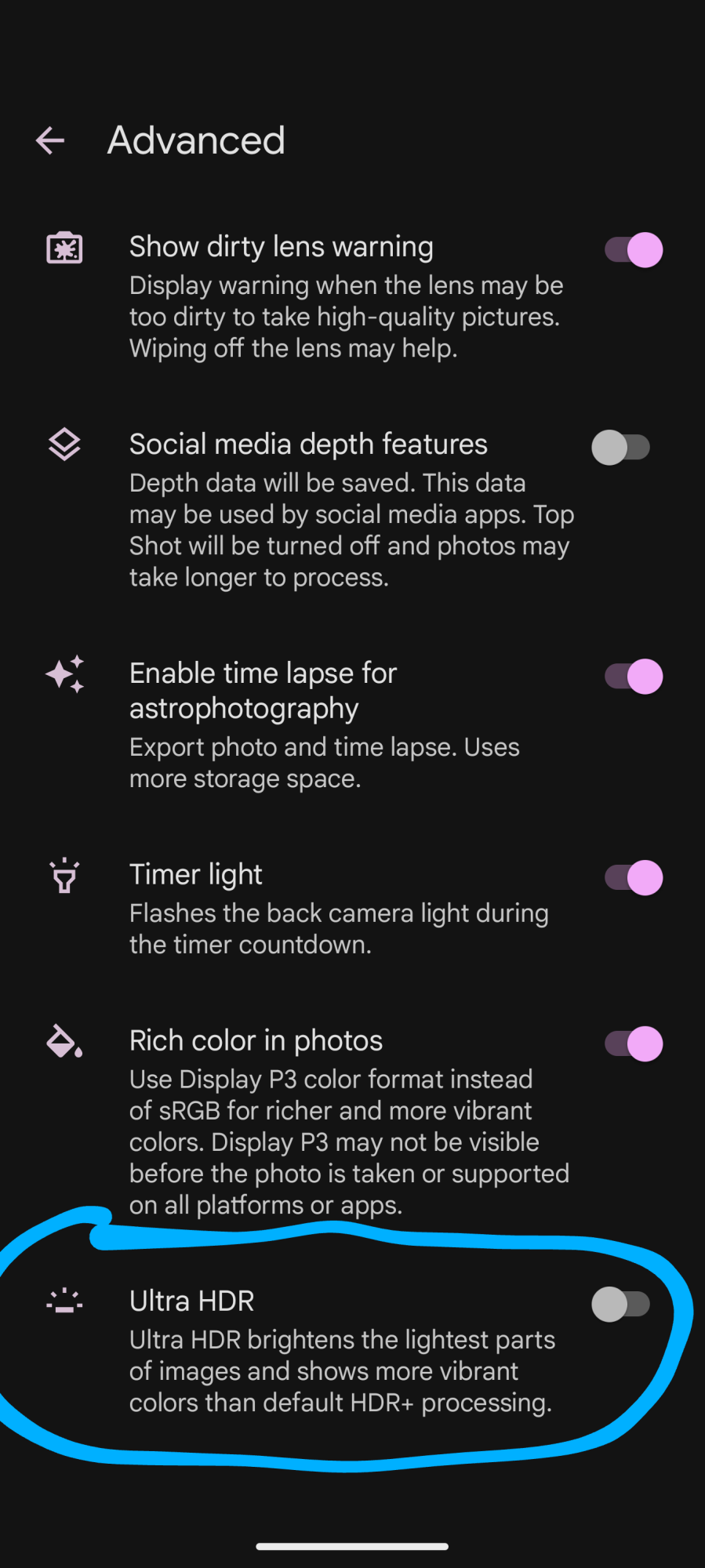Viewport: 705px width, 1568px height.
Task: Switch off Timer light
Action: [633, 877]
